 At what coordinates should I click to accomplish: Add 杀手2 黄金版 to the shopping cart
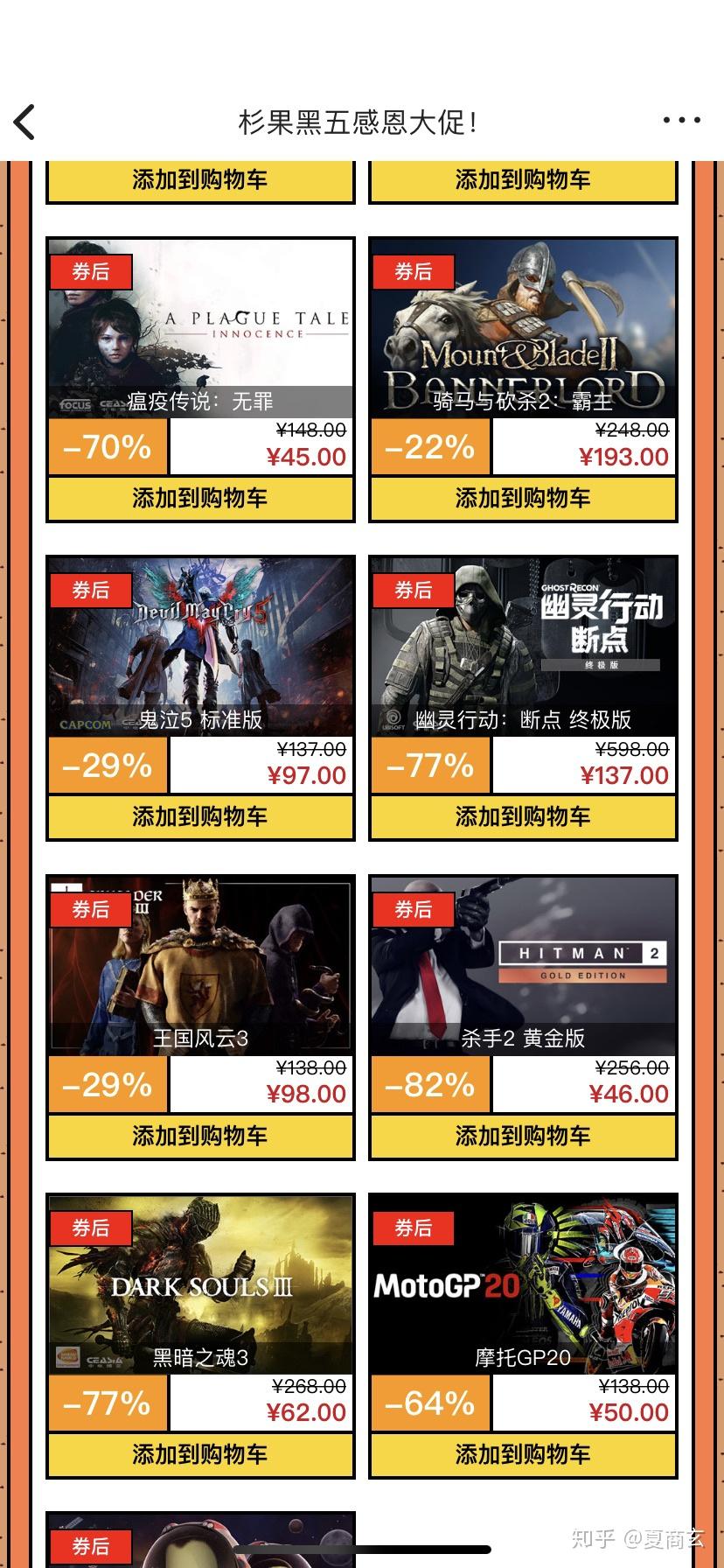coord(523,1136)
